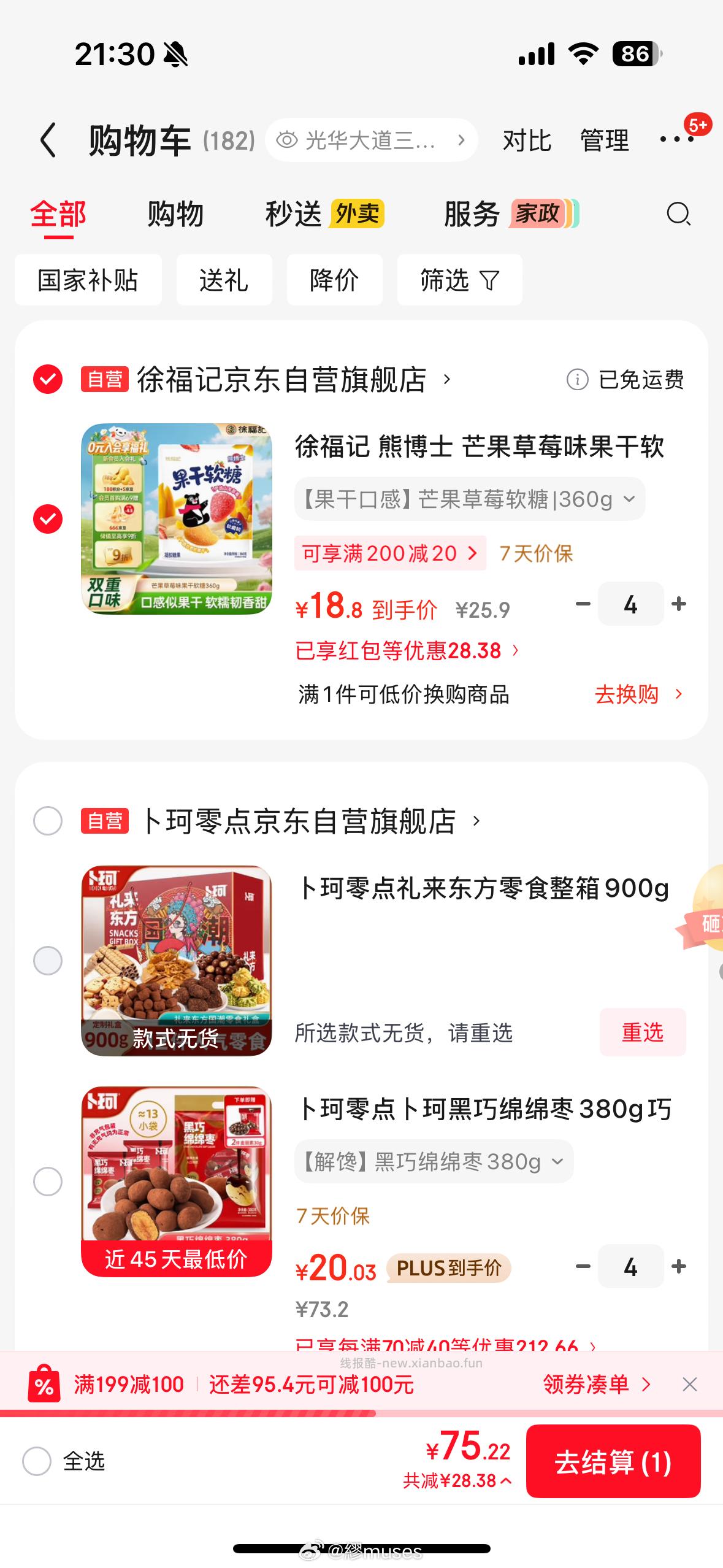
Task: Increase 徐福记软糖 quantity with plus stepper
Action: [678, 604]
